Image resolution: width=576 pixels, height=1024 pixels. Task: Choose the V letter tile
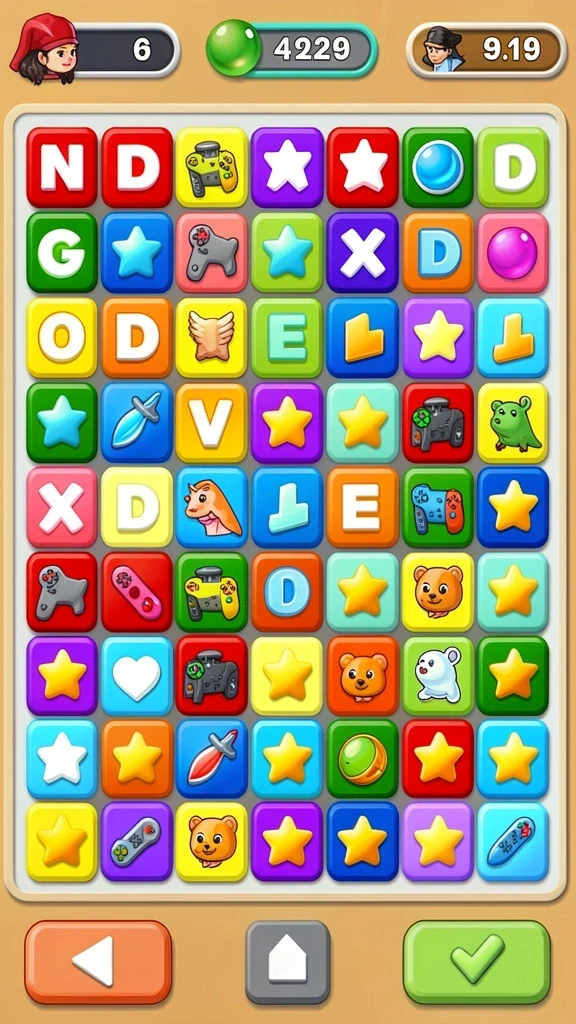(212, 423)
